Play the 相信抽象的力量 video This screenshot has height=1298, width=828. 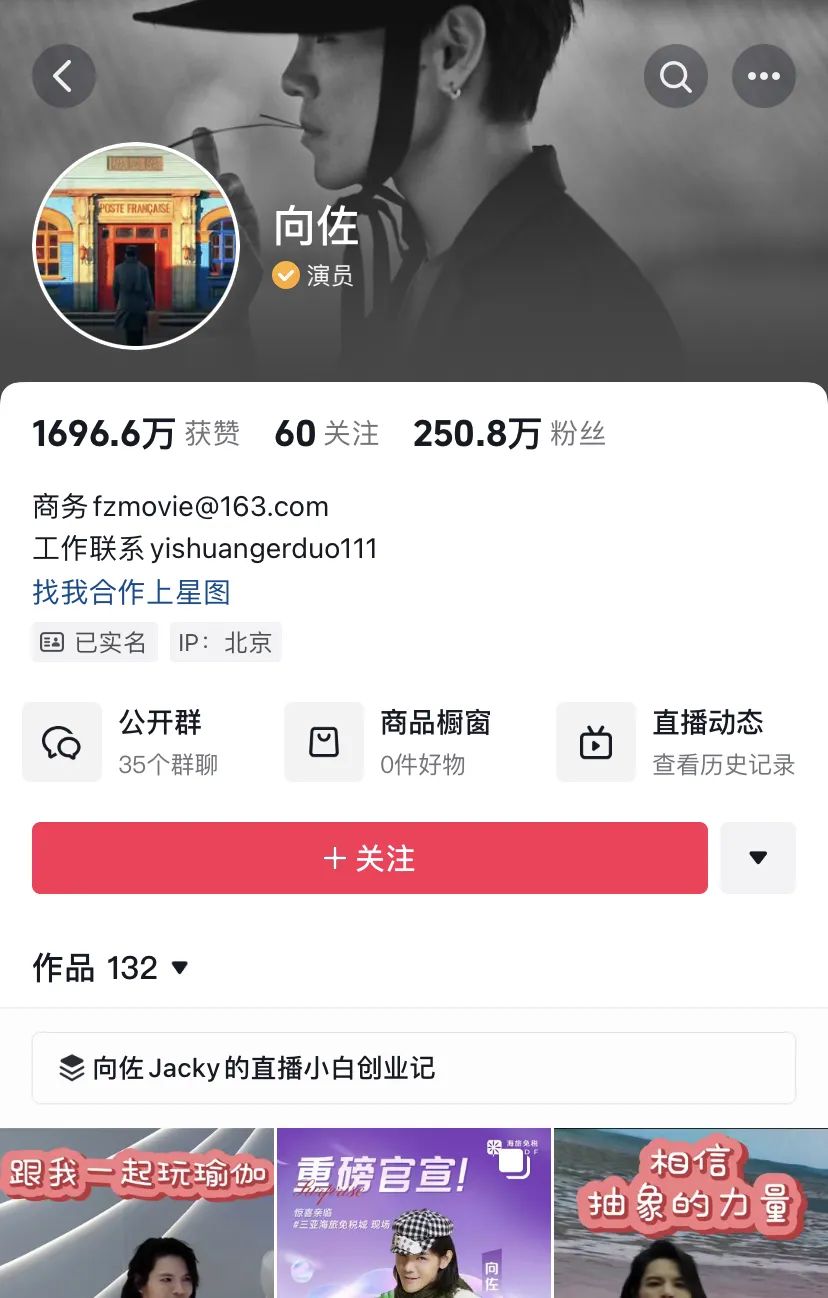coord(691,1214)
